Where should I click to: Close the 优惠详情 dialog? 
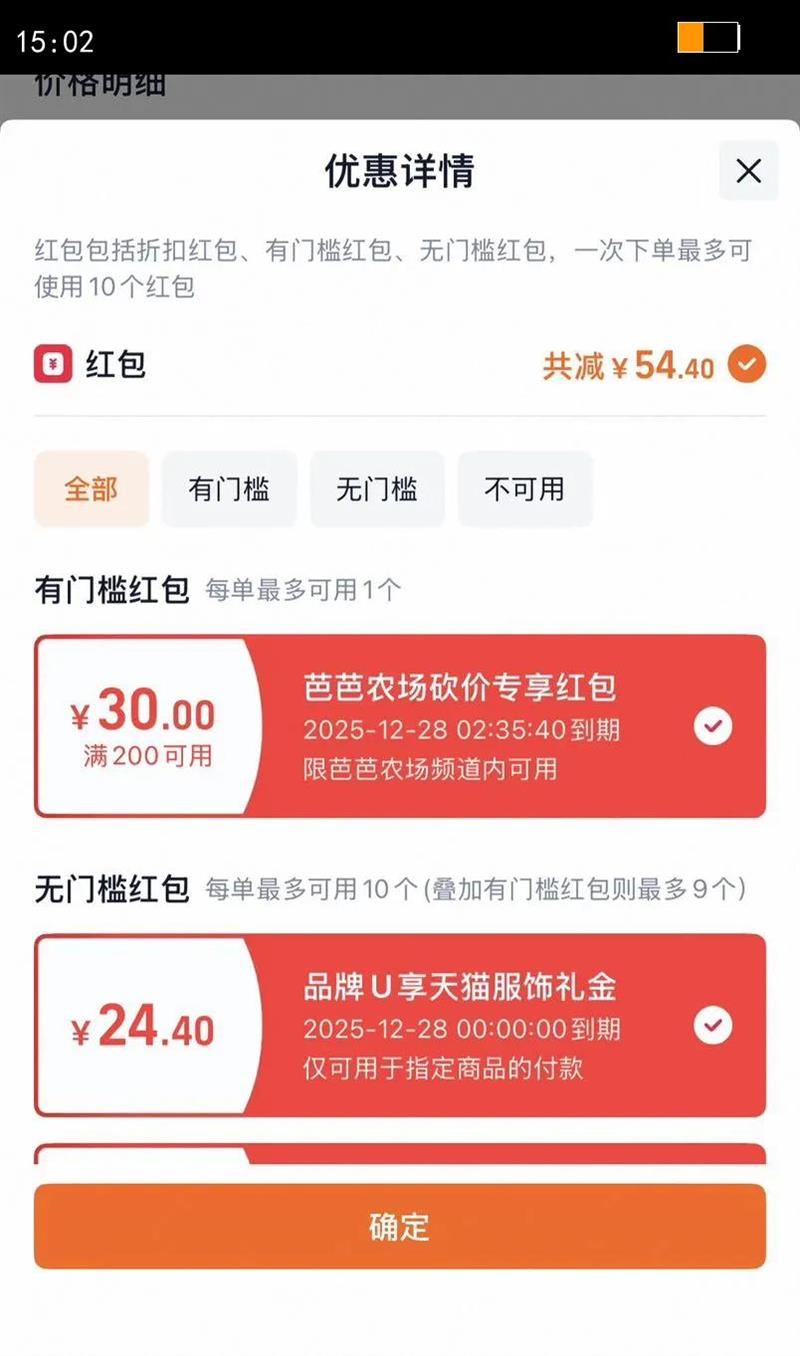pos(748,171)
